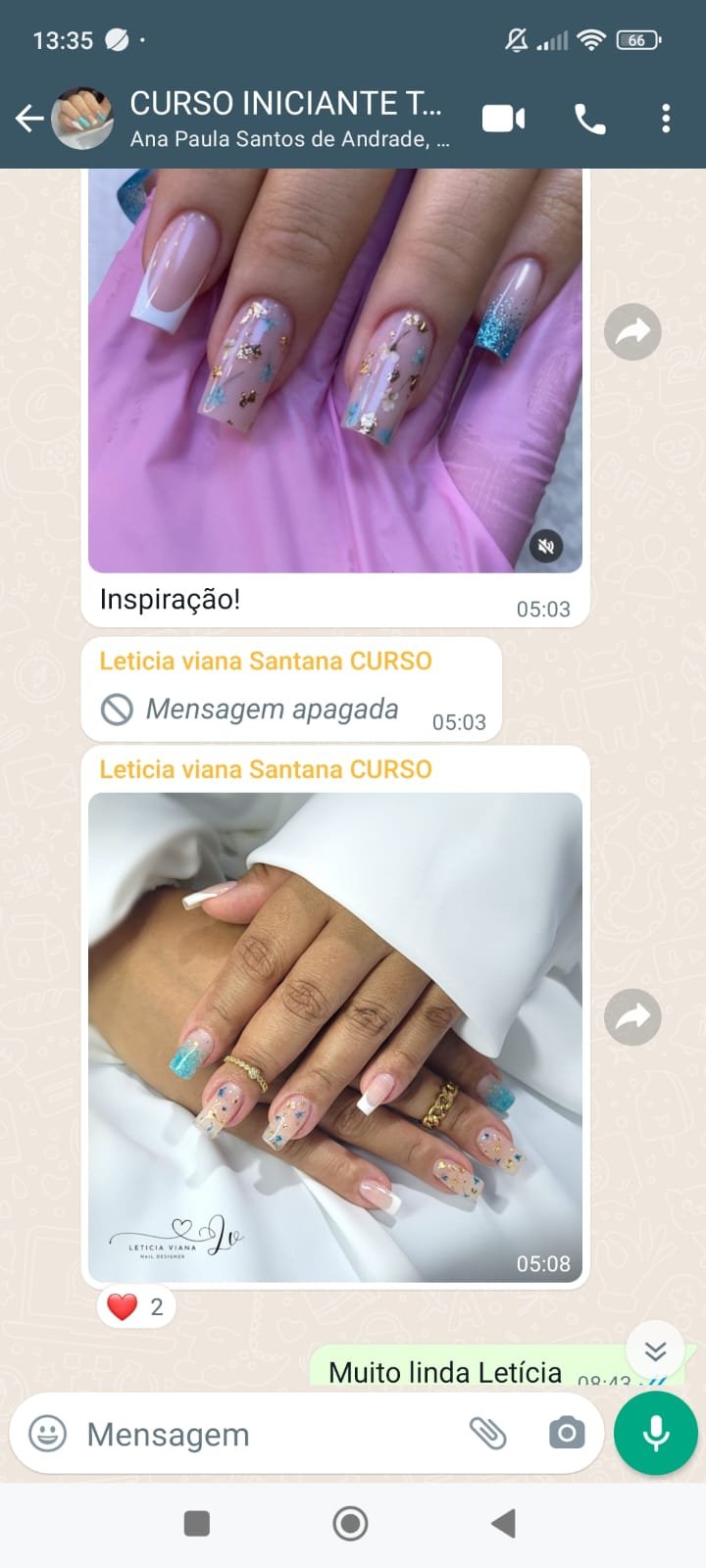
Task: Forward Leticia's nail photo
Action: (x=632, y=1016)
